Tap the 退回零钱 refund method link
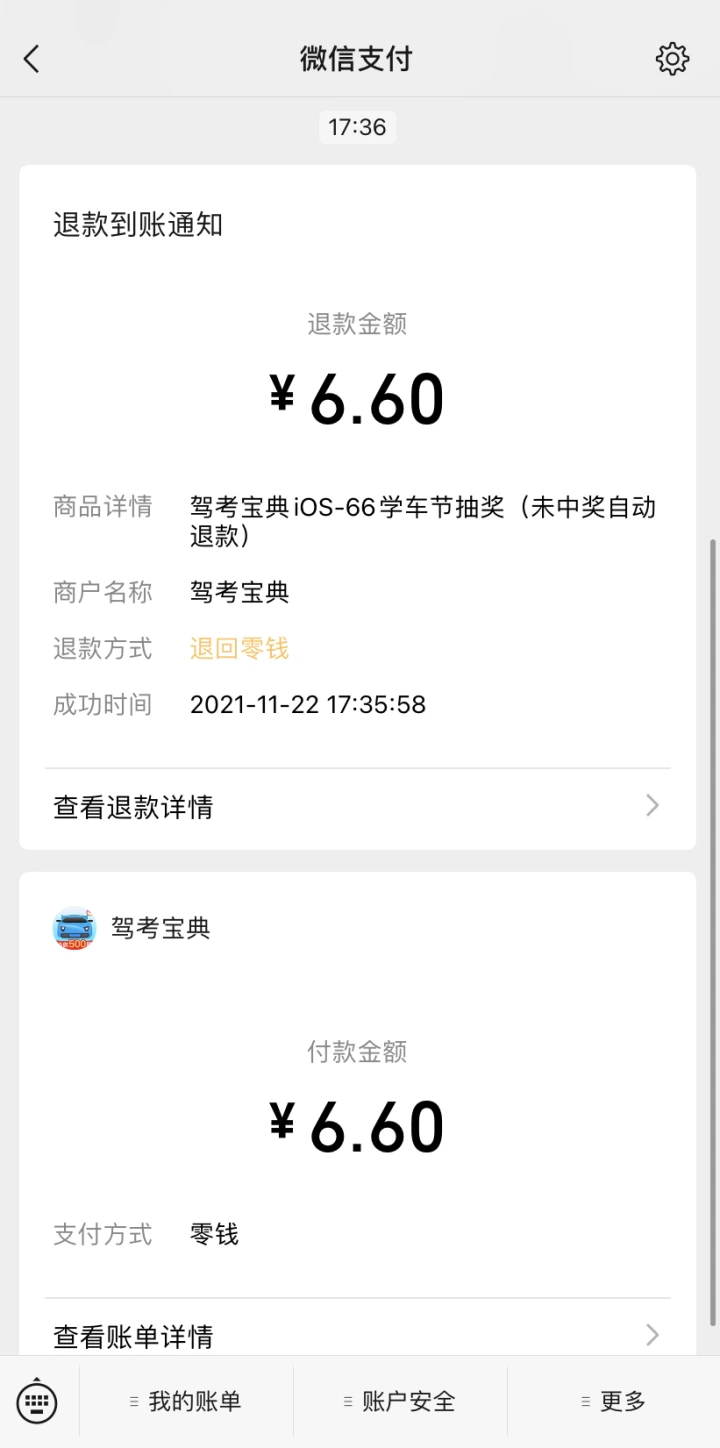 (x=239, y=649)
